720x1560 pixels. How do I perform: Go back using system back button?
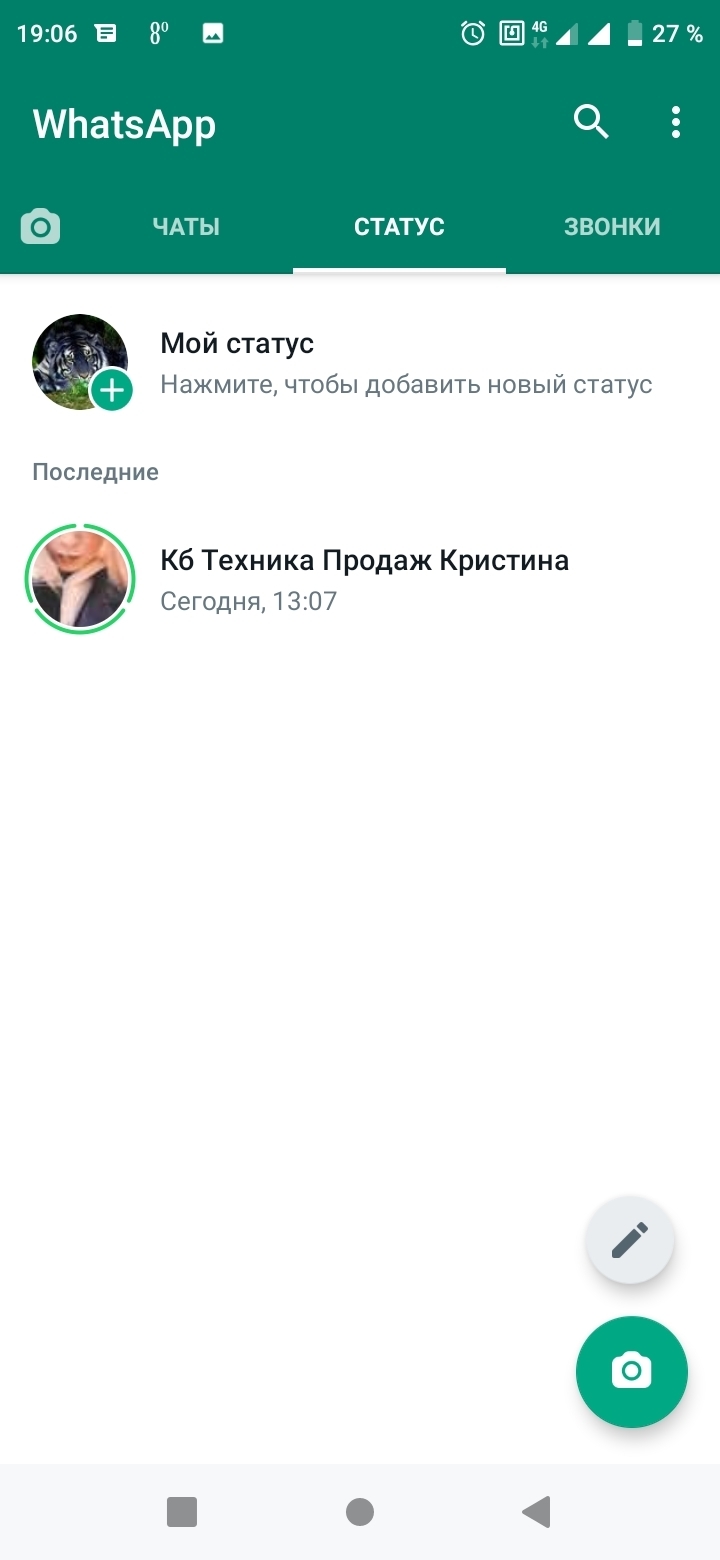tap(537, 1512)
